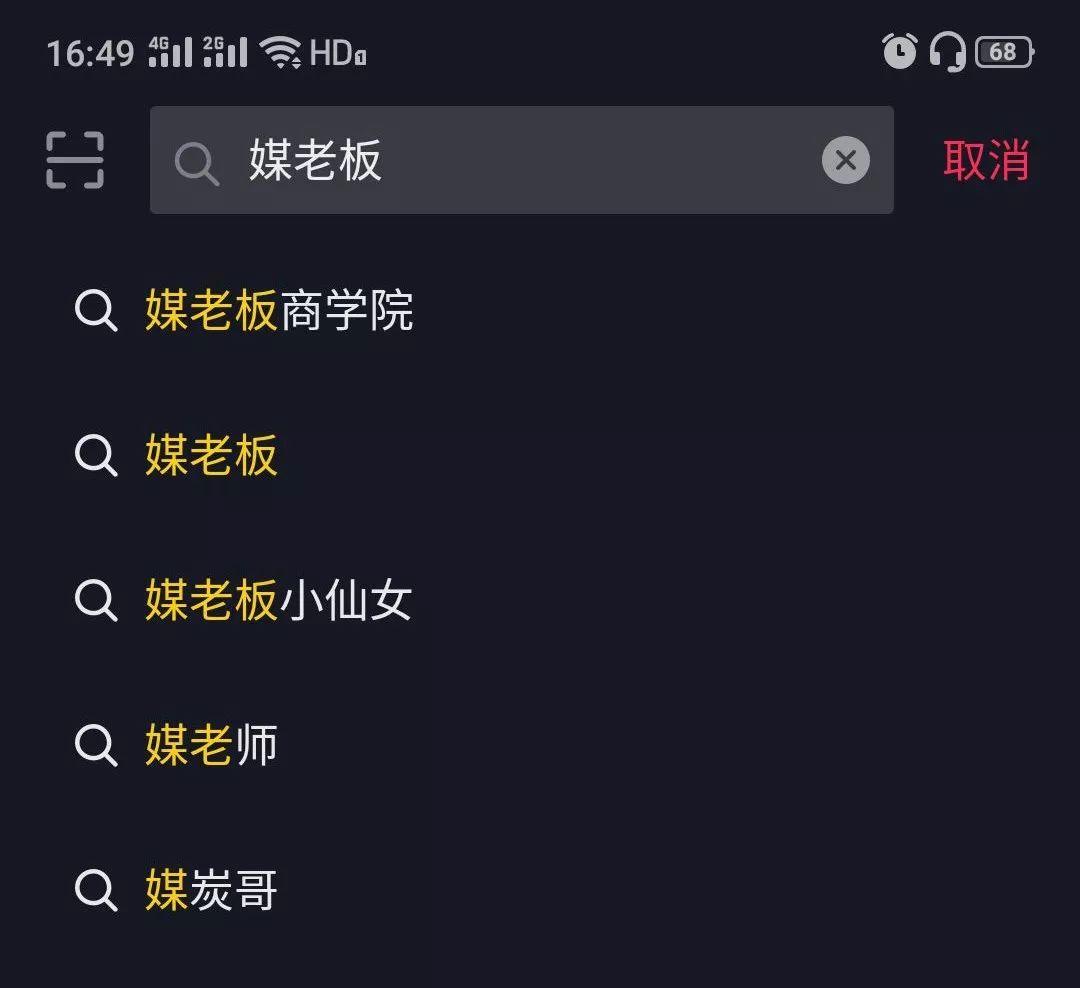Select the suggestion 媒老板商学院
The width and height of the screenshot is (1080, 988).
tap(279, 311)
